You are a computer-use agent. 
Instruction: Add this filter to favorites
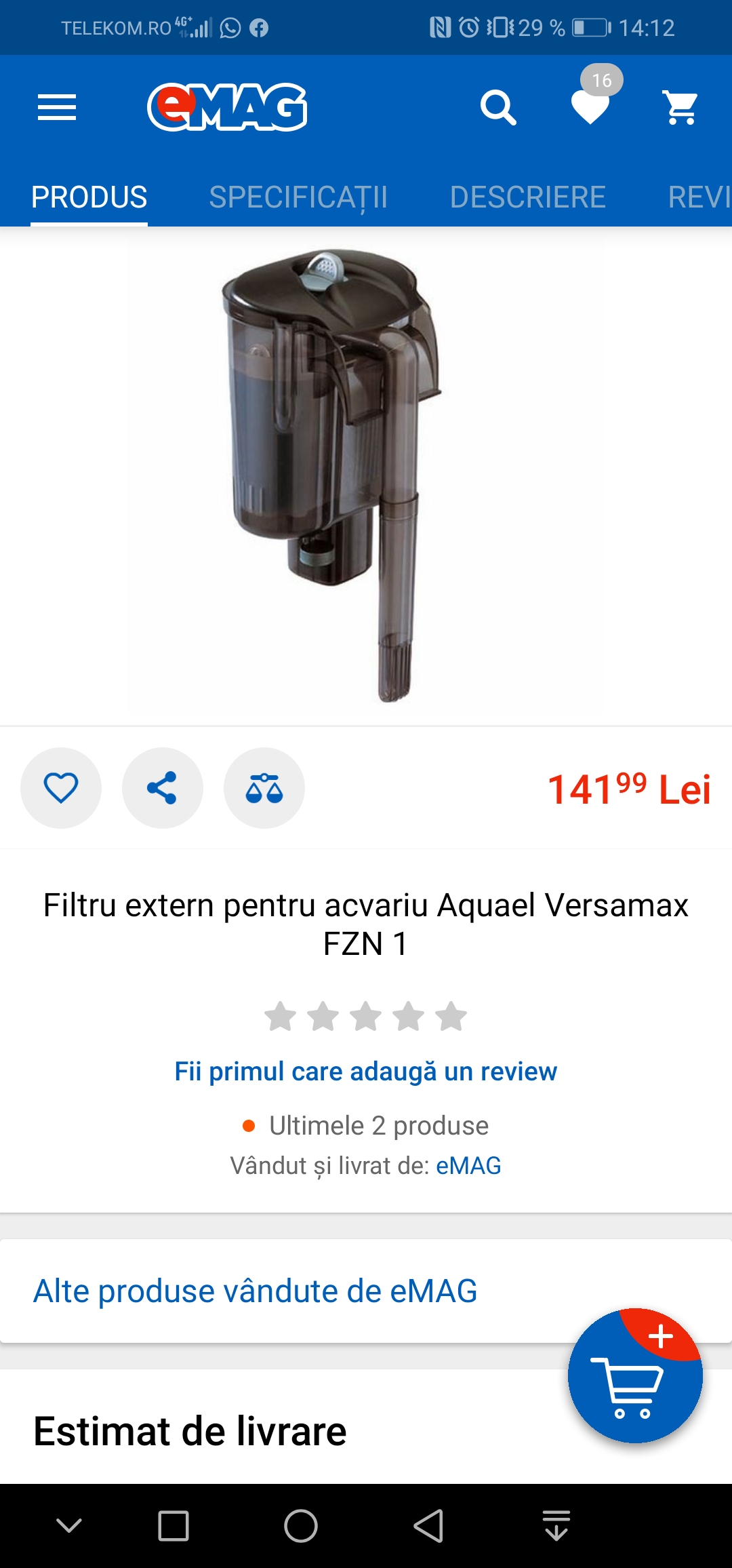point(61,788)
